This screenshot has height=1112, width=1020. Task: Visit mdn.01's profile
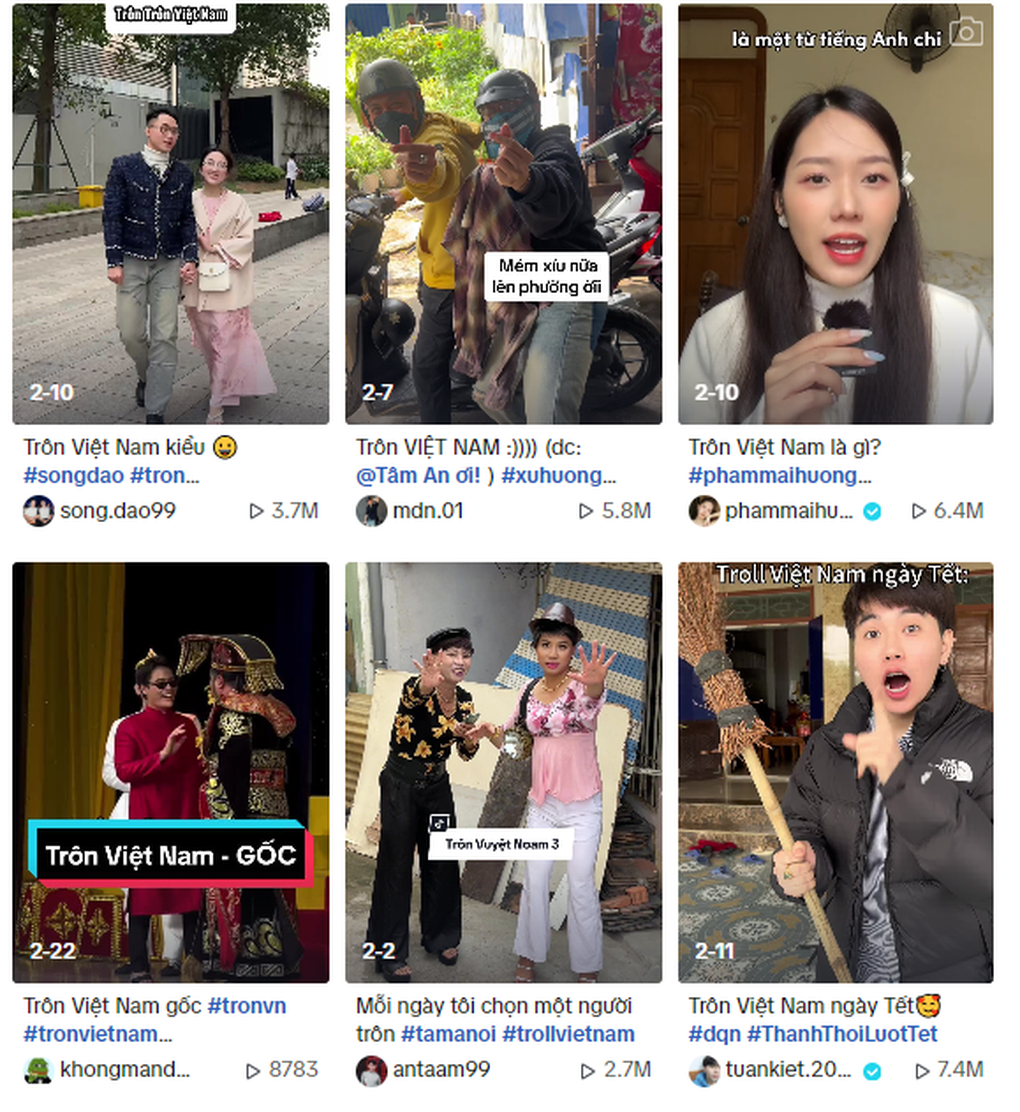click(x=426, y=511)
